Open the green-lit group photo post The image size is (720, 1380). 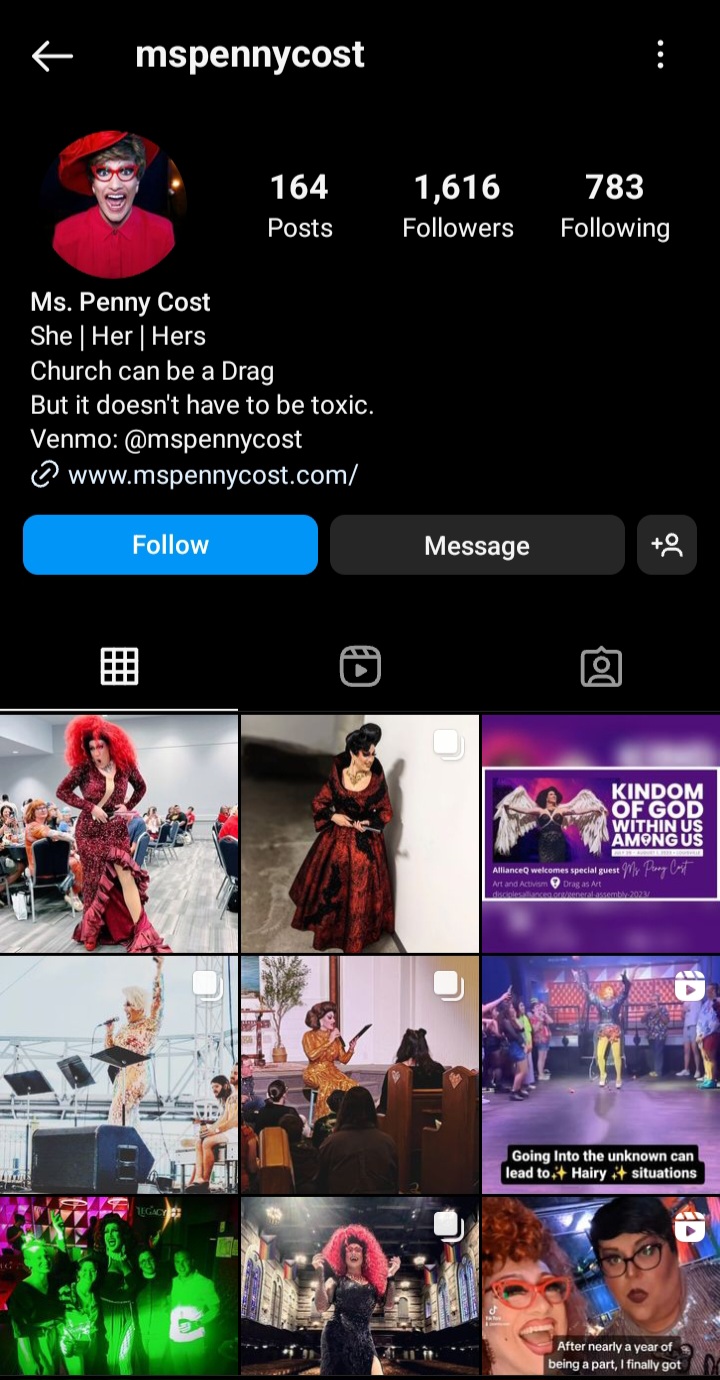(119, 1288)
